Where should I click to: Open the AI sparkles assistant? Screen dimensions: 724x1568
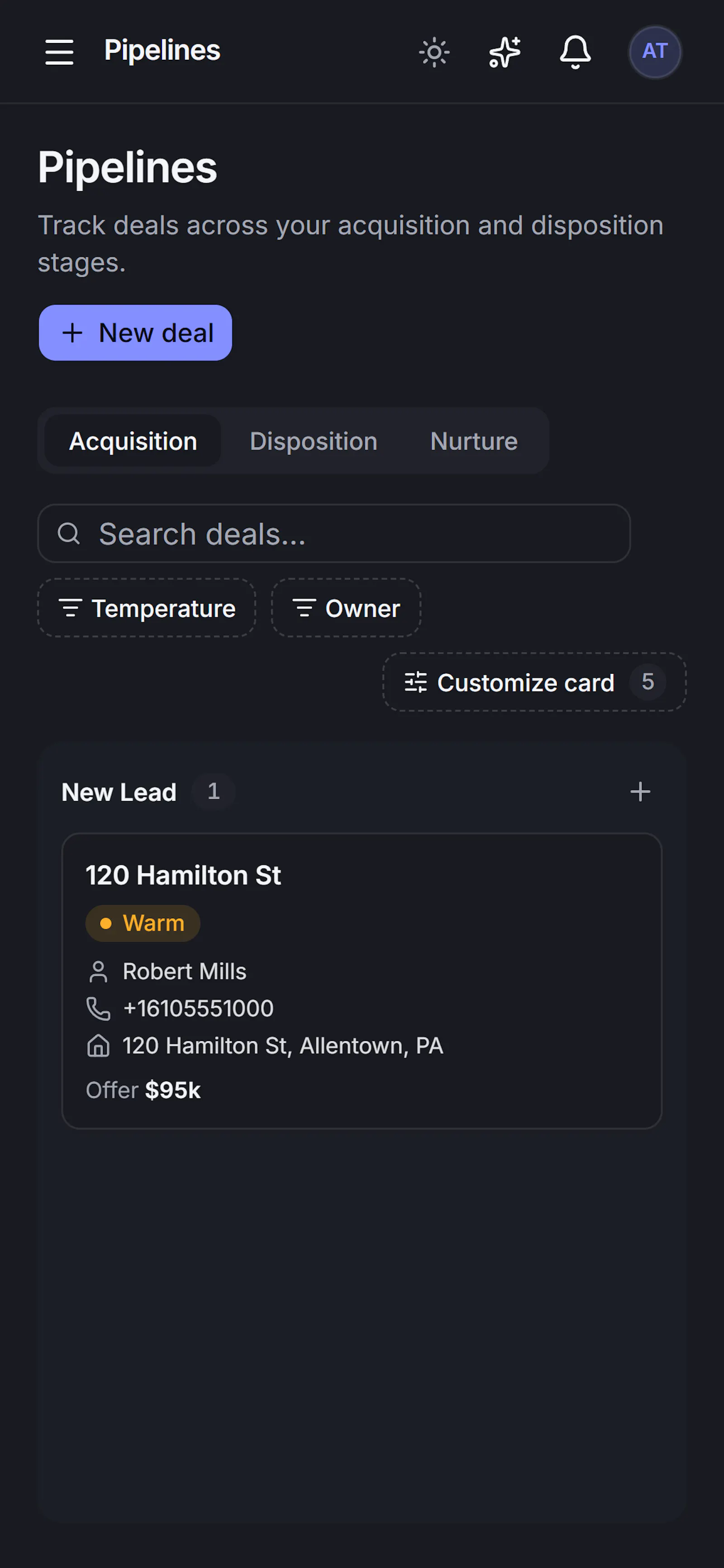point(505,52)
